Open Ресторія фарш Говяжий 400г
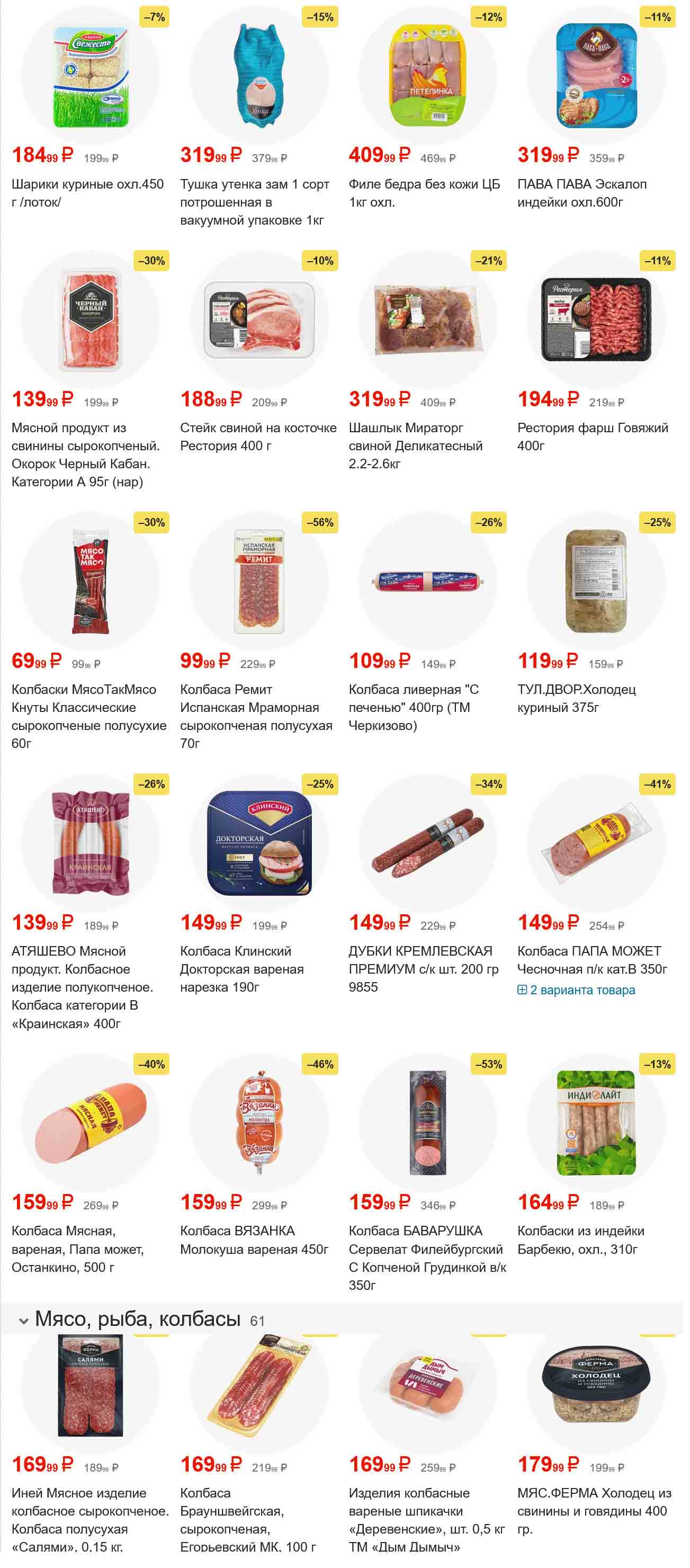 click(593, 436)
